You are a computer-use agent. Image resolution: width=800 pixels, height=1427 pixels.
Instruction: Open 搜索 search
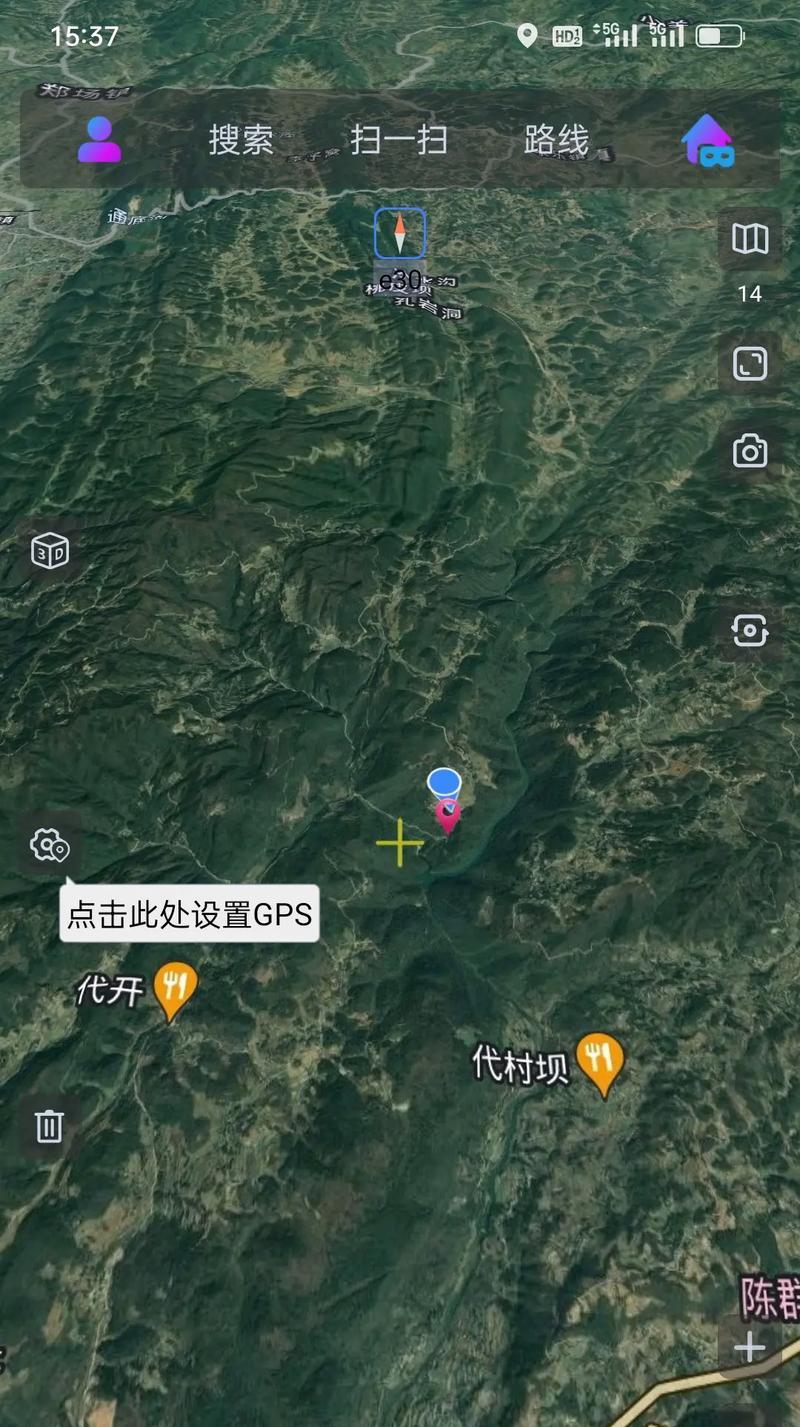pos(241,139)
